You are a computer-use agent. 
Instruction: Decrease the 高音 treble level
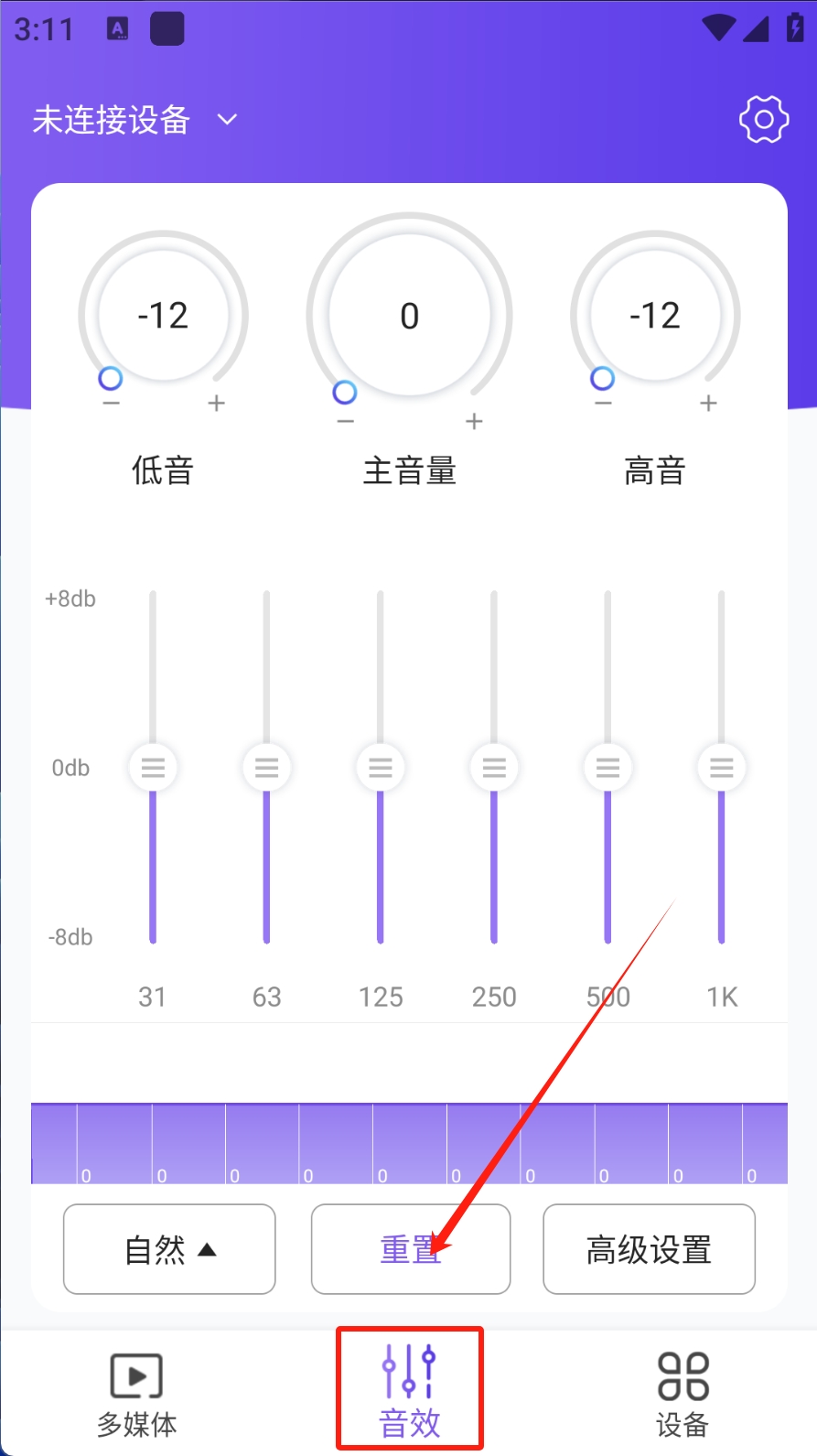tap(603, 404)
